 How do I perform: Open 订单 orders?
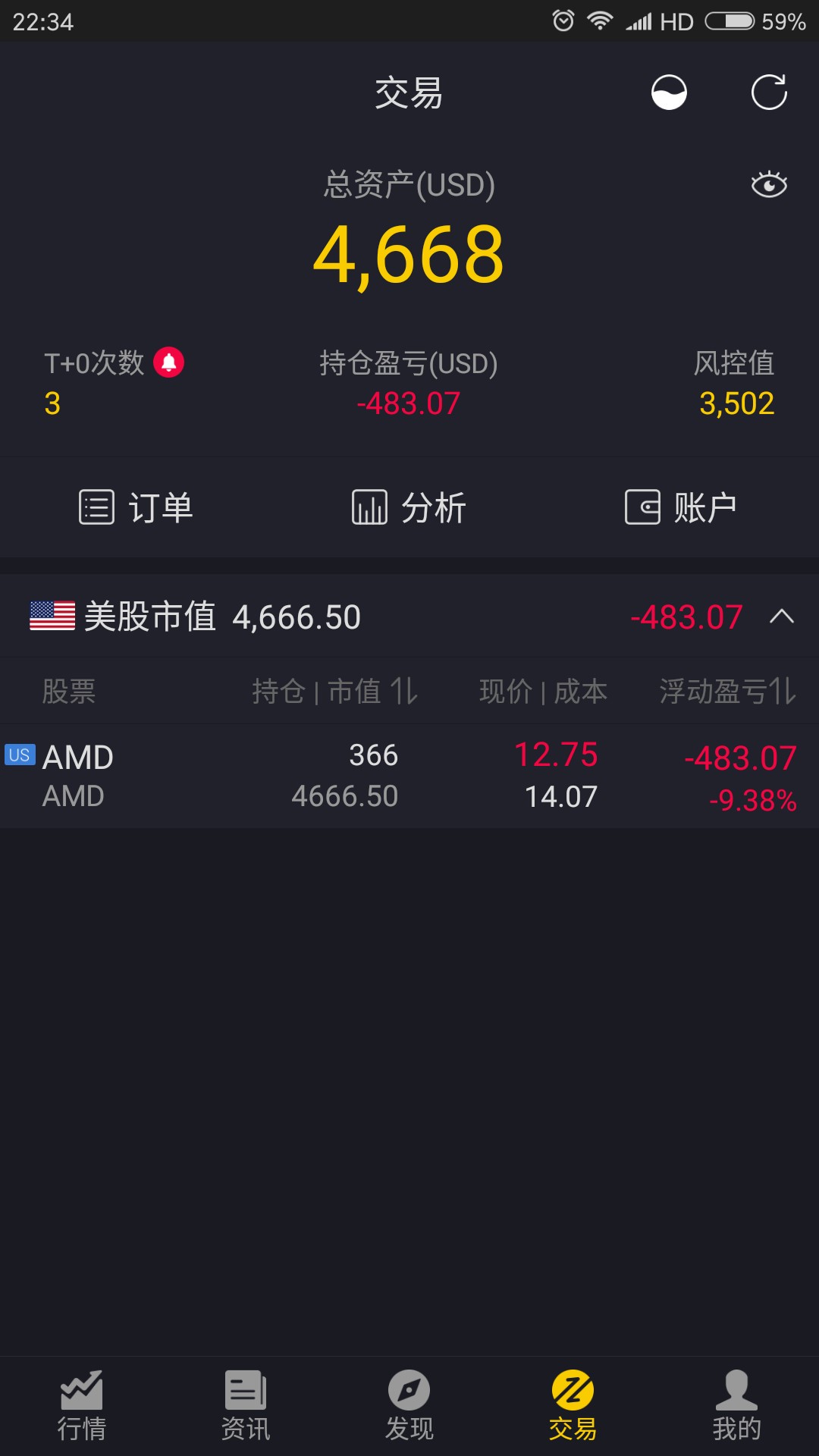point(136,507)
